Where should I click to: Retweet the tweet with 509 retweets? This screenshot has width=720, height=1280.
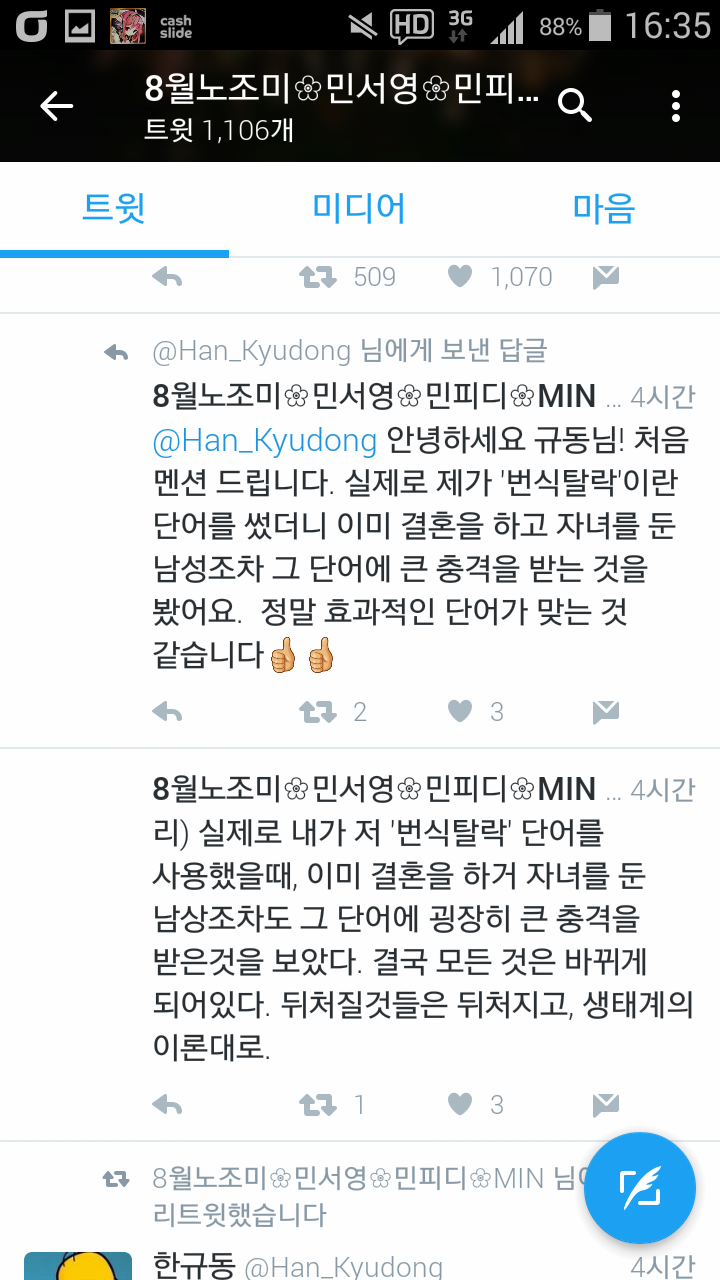[x=319, y=277]
